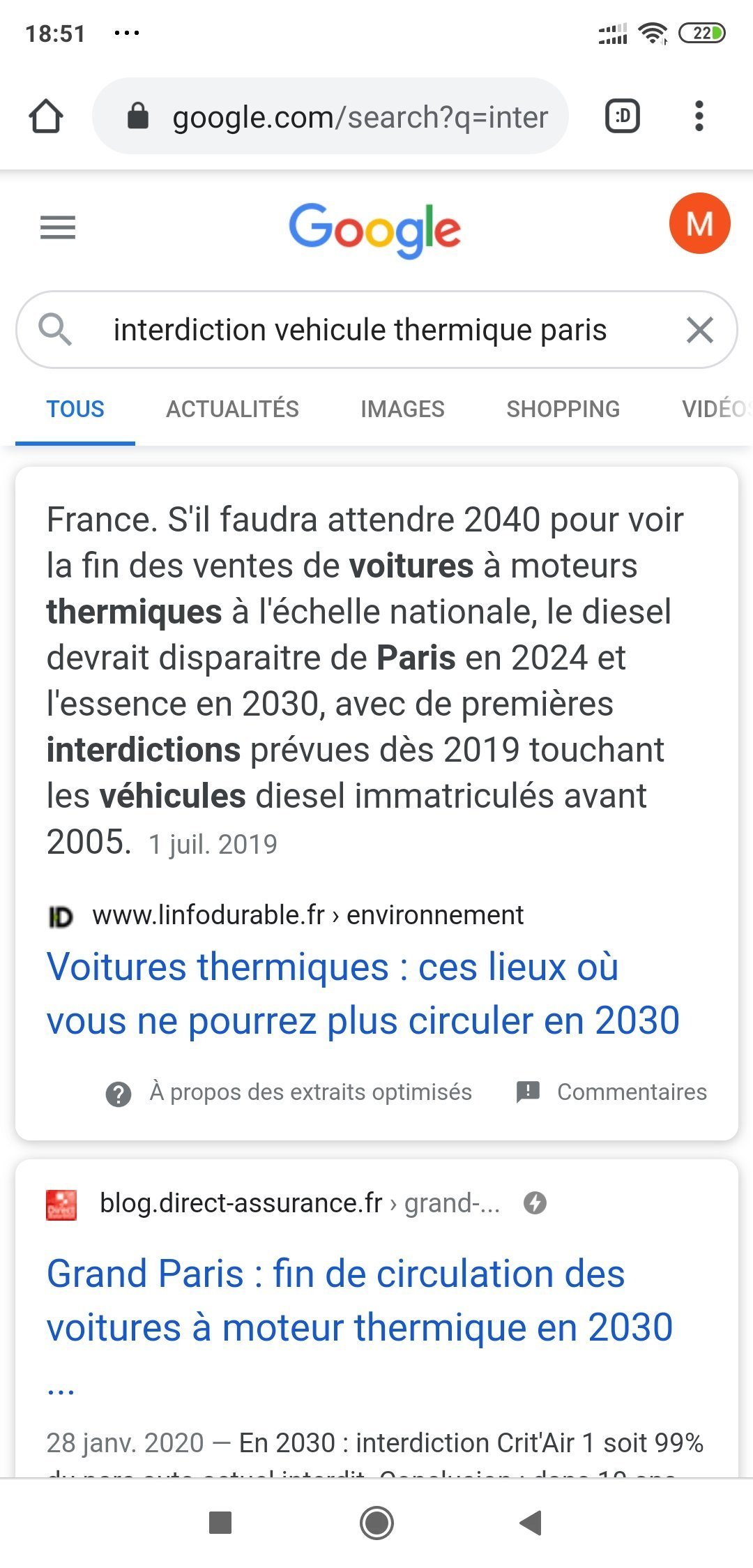Tap the browser home icon
This screenshot has width=753, height=1568.
[46, 116]
